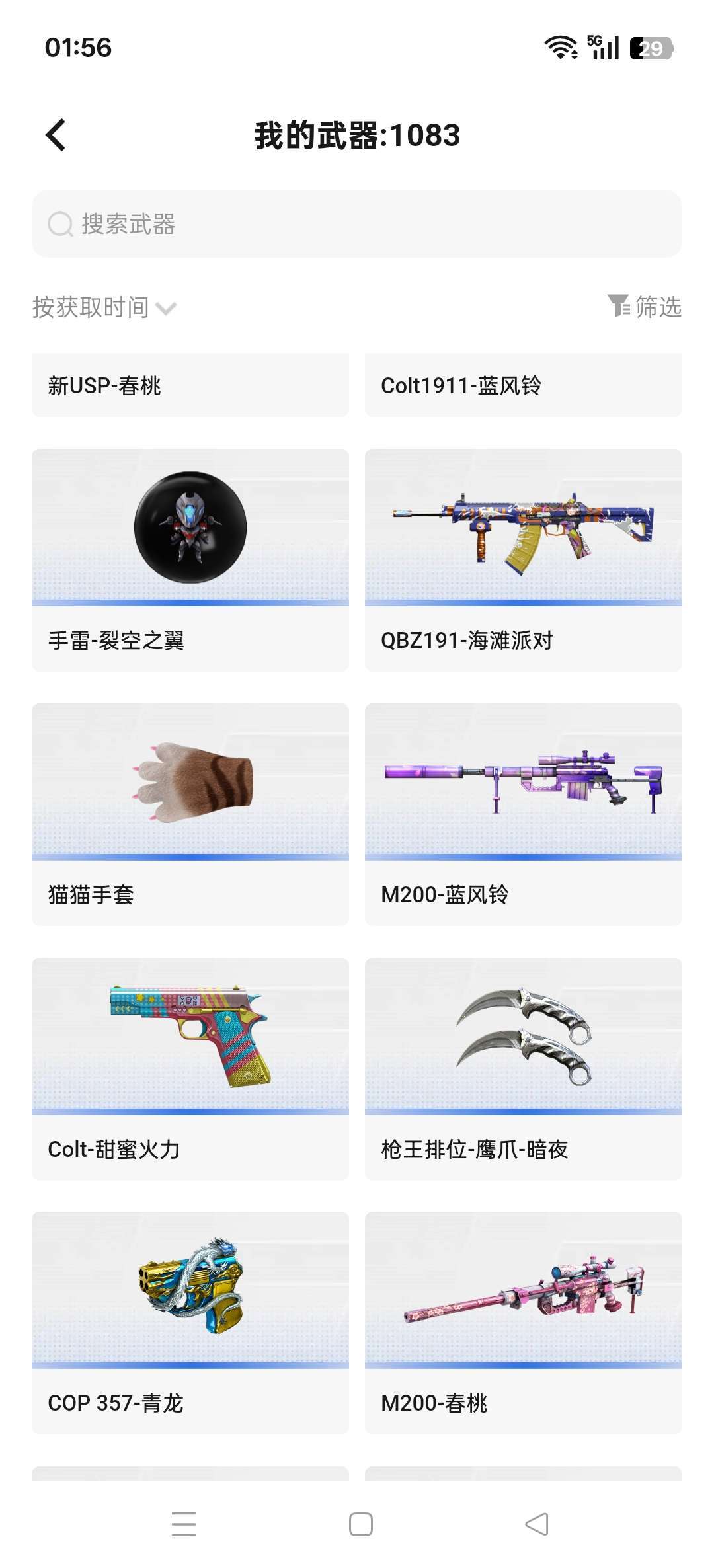The image size is (714, 1568).
Task: Tap the battery indicator showing 29
Action: (x=653, y=47)
